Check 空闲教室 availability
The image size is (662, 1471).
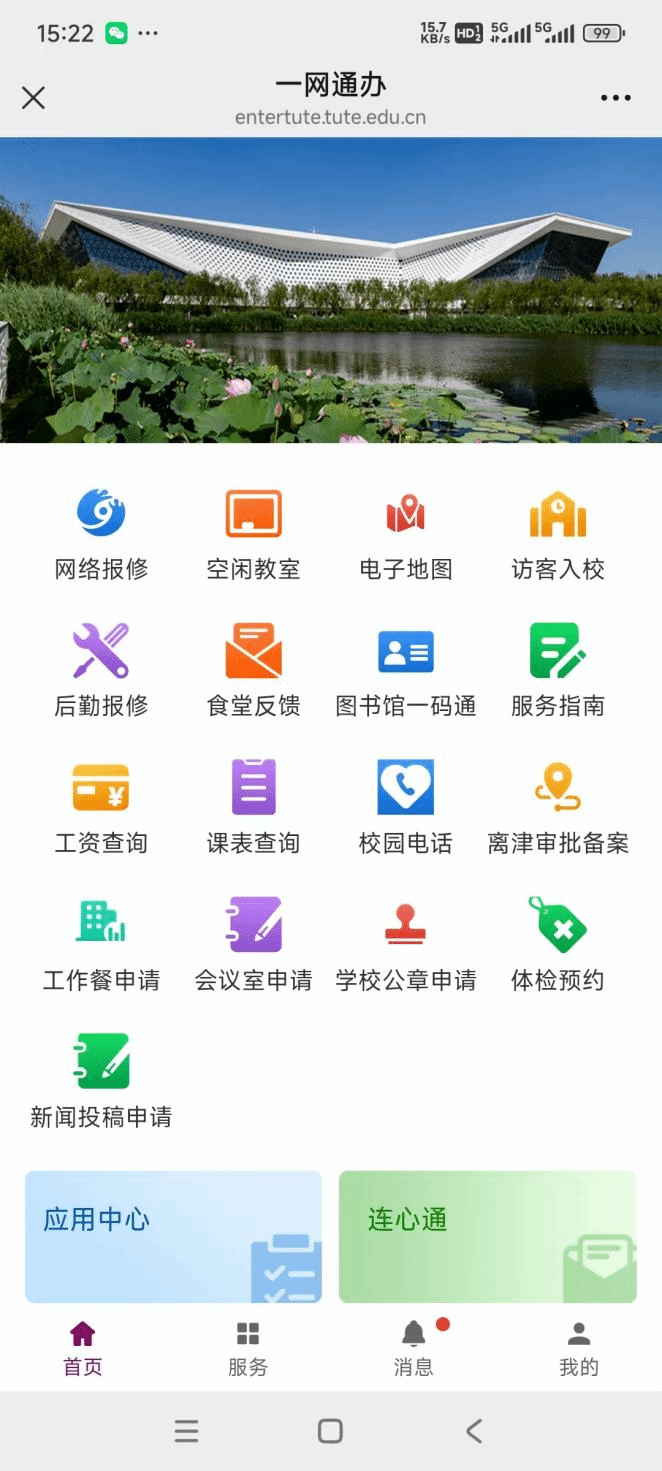253,534
